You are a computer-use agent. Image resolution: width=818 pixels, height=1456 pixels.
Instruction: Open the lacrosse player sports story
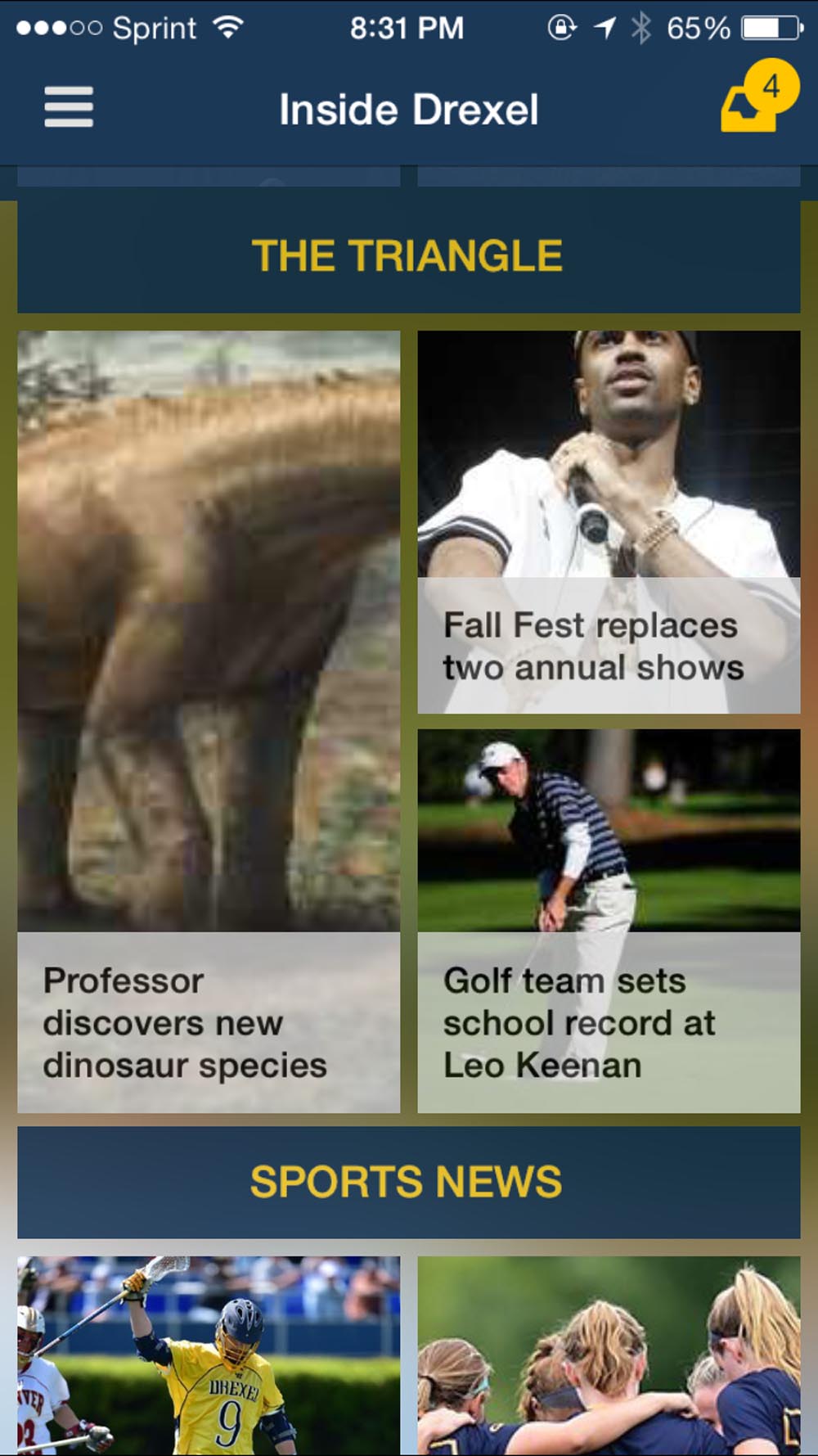coord(209,1355)
